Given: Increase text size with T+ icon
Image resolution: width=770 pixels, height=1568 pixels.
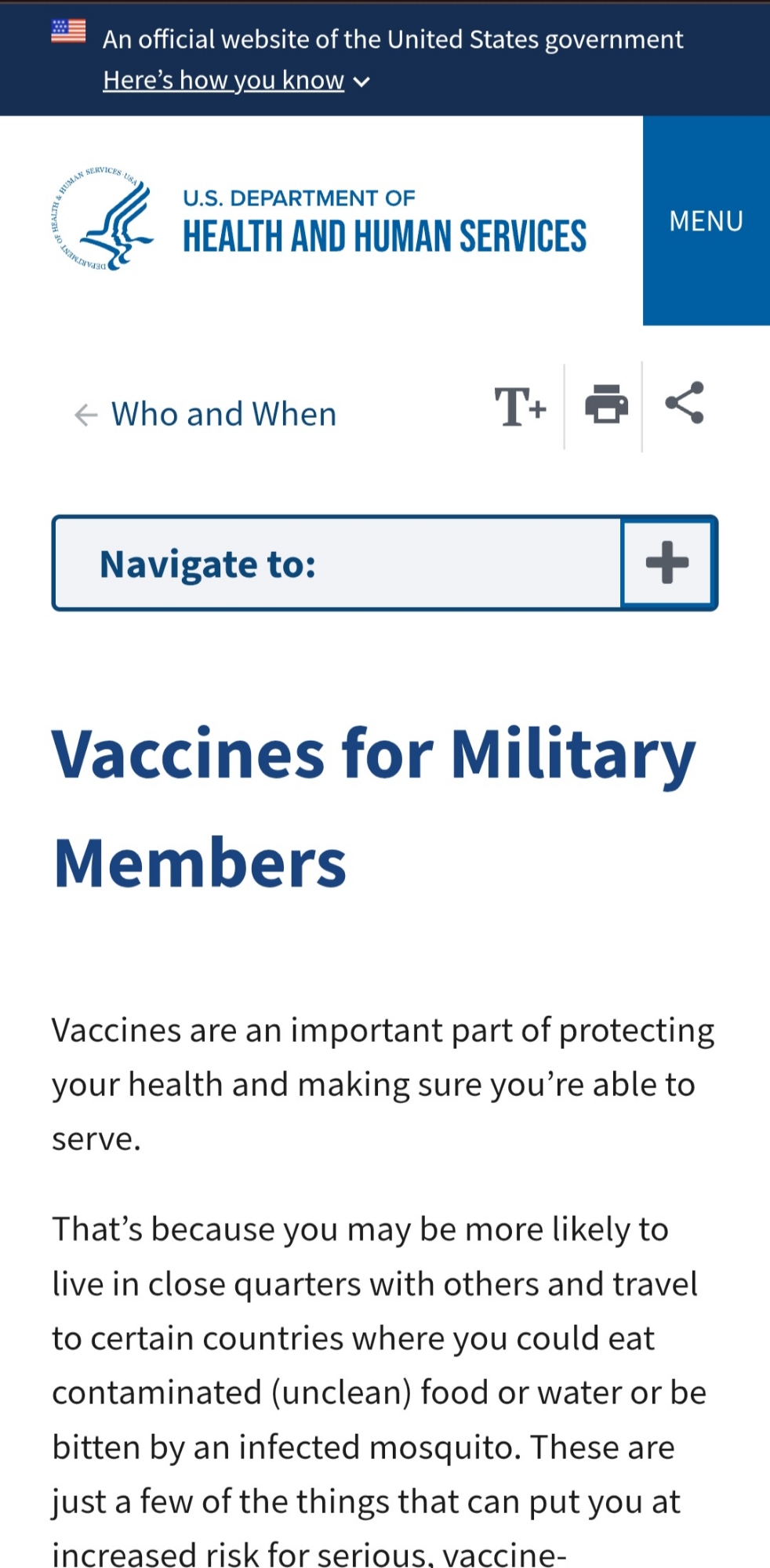Looking at the screenshot, I should pyautogui.click(x=520, y=406).
